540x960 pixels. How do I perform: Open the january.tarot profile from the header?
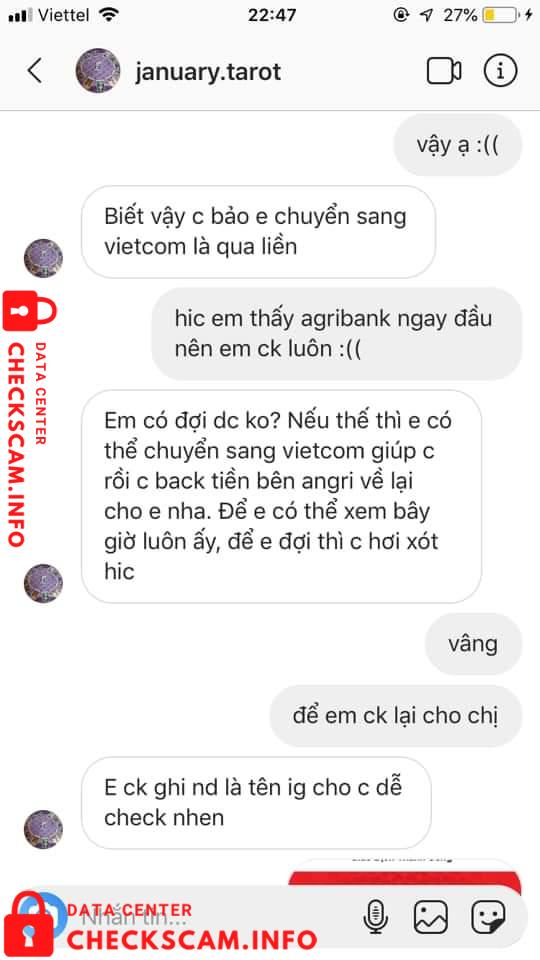pos(208,72)
